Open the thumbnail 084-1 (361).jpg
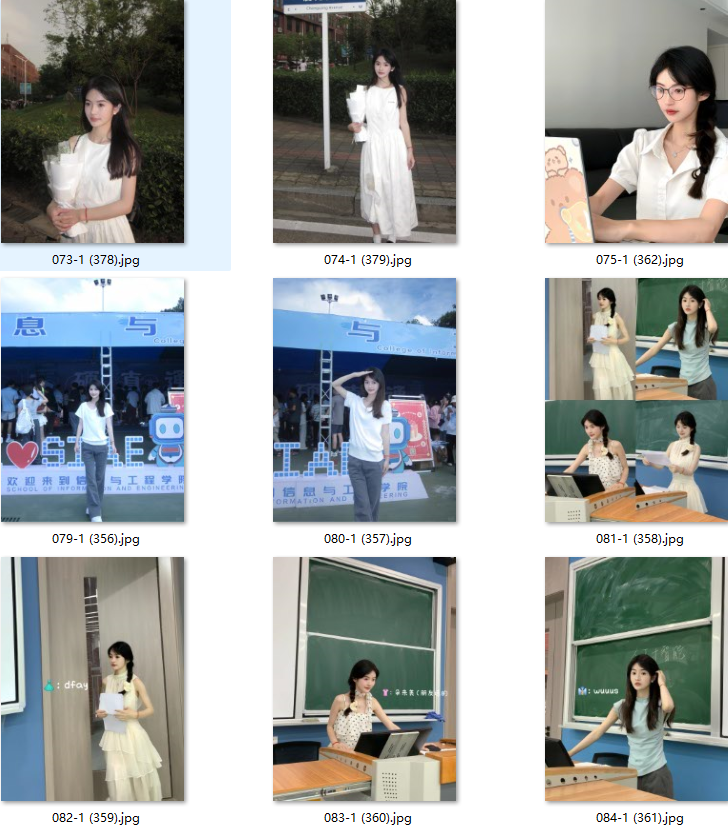The image size is (728, 834). click(x=636, y=679)
